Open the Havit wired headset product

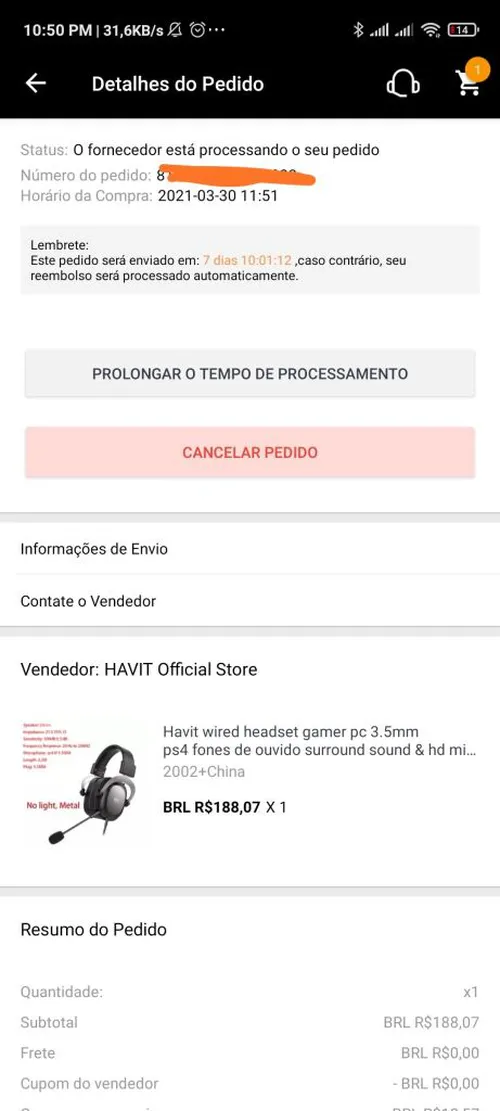point(250,783)
